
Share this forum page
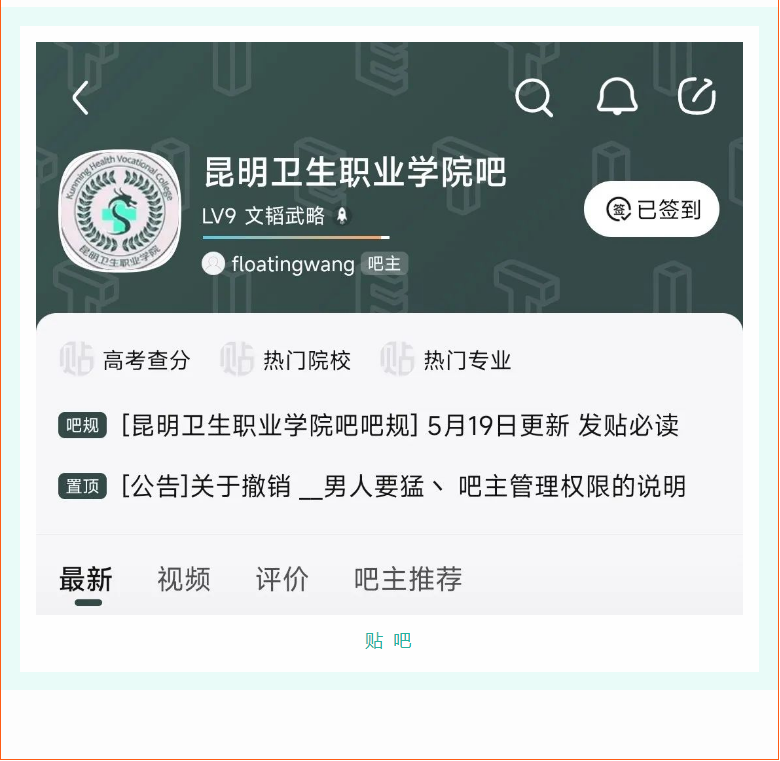(x=697, y=97)
